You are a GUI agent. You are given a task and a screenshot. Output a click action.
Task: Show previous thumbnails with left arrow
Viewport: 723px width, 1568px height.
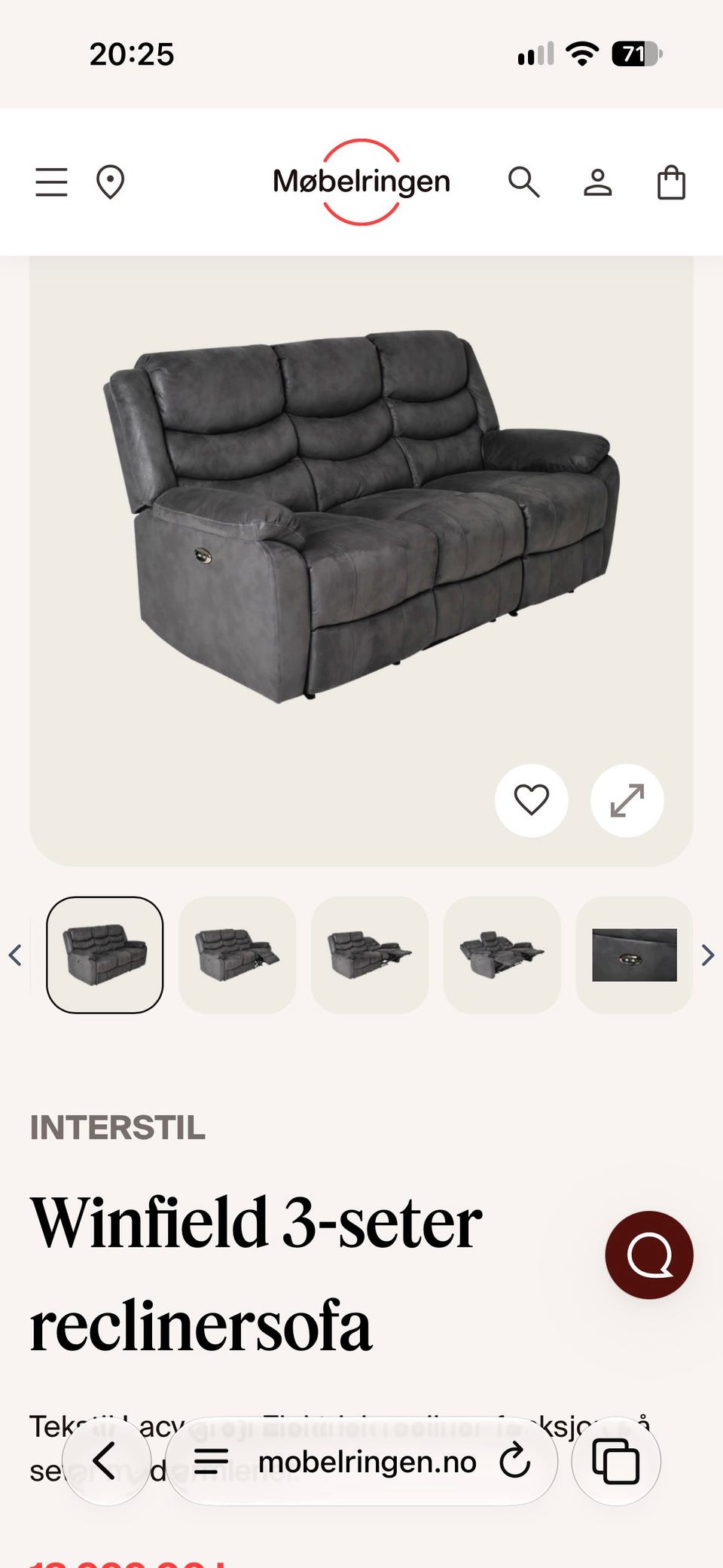coord(14,955)
